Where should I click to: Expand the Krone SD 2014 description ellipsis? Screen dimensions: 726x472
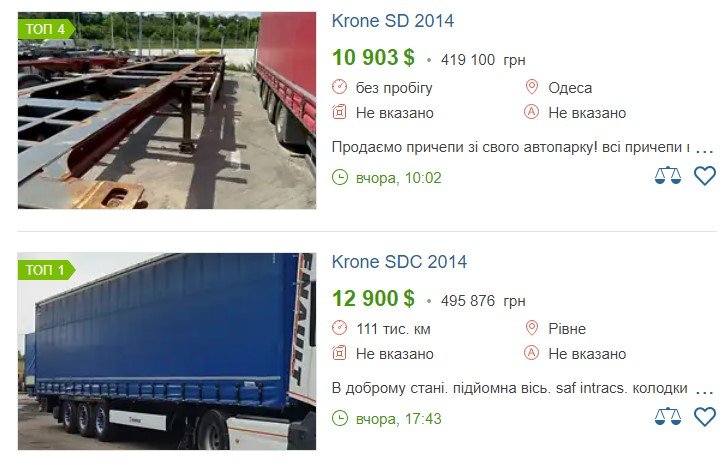point(705,149)
